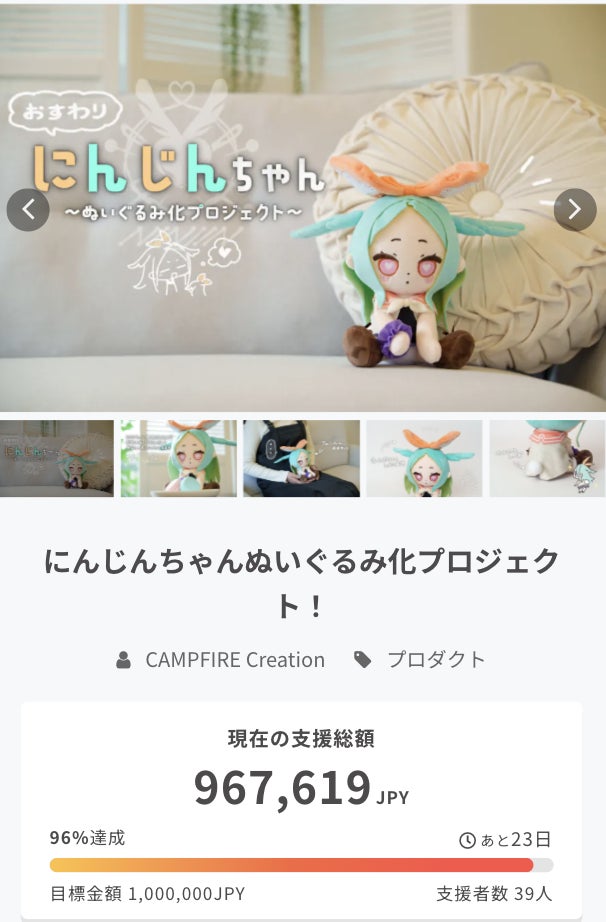Show the previous image in the carousel

28,210
